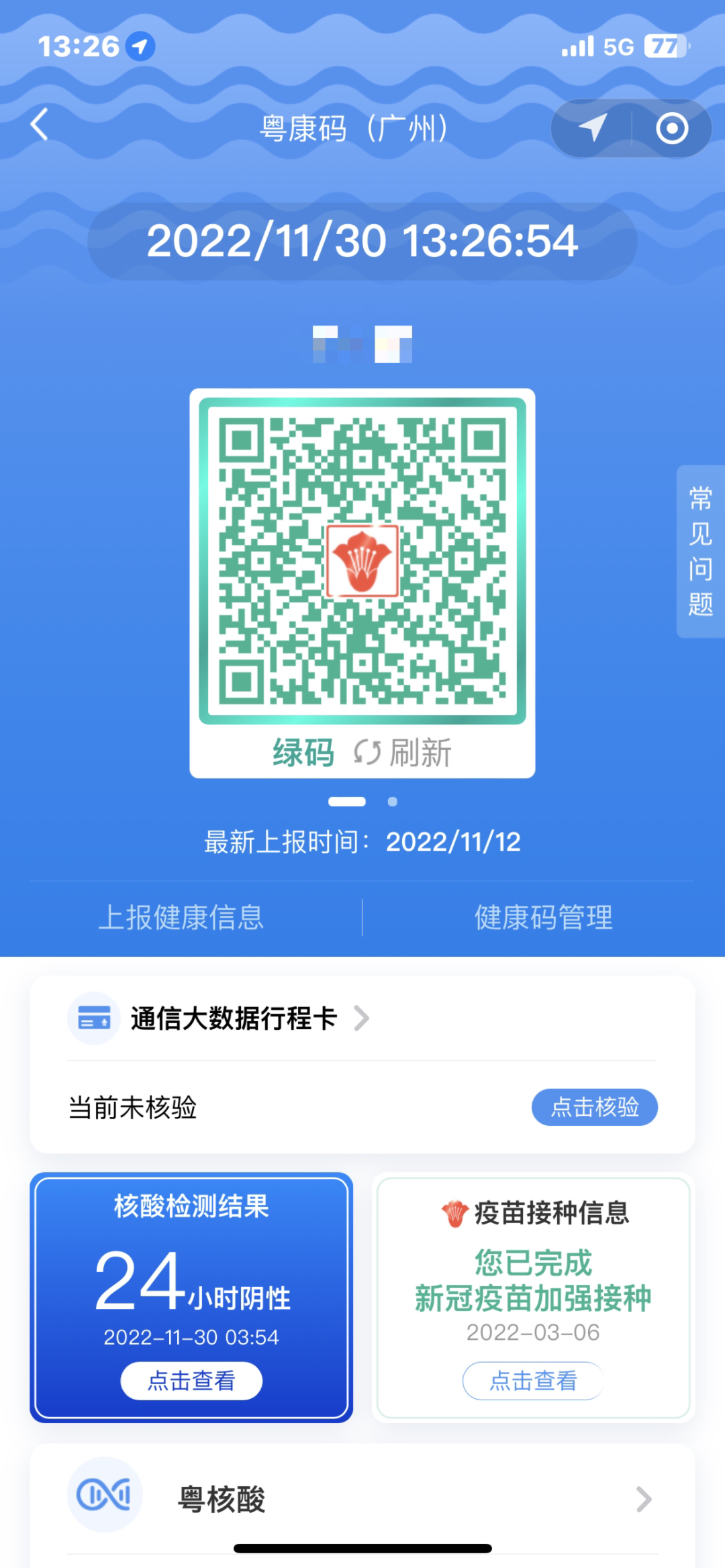Open the 粤核酸 row

click(x=362, y=1499)
